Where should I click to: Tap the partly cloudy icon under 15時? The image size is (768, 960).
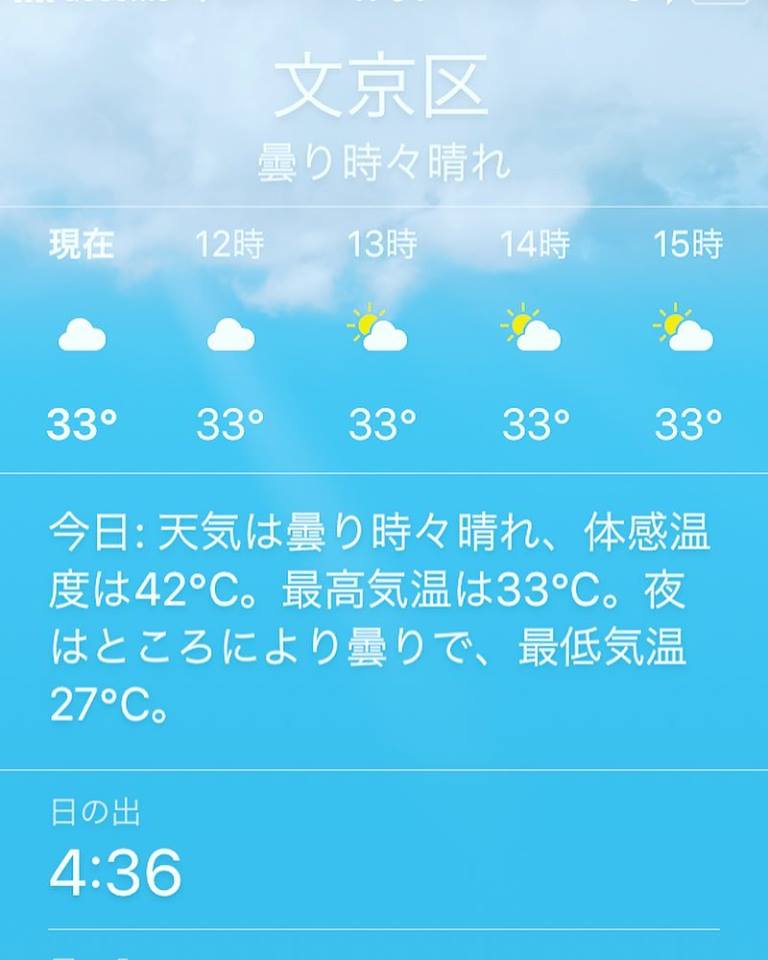[x=682, y=330]
